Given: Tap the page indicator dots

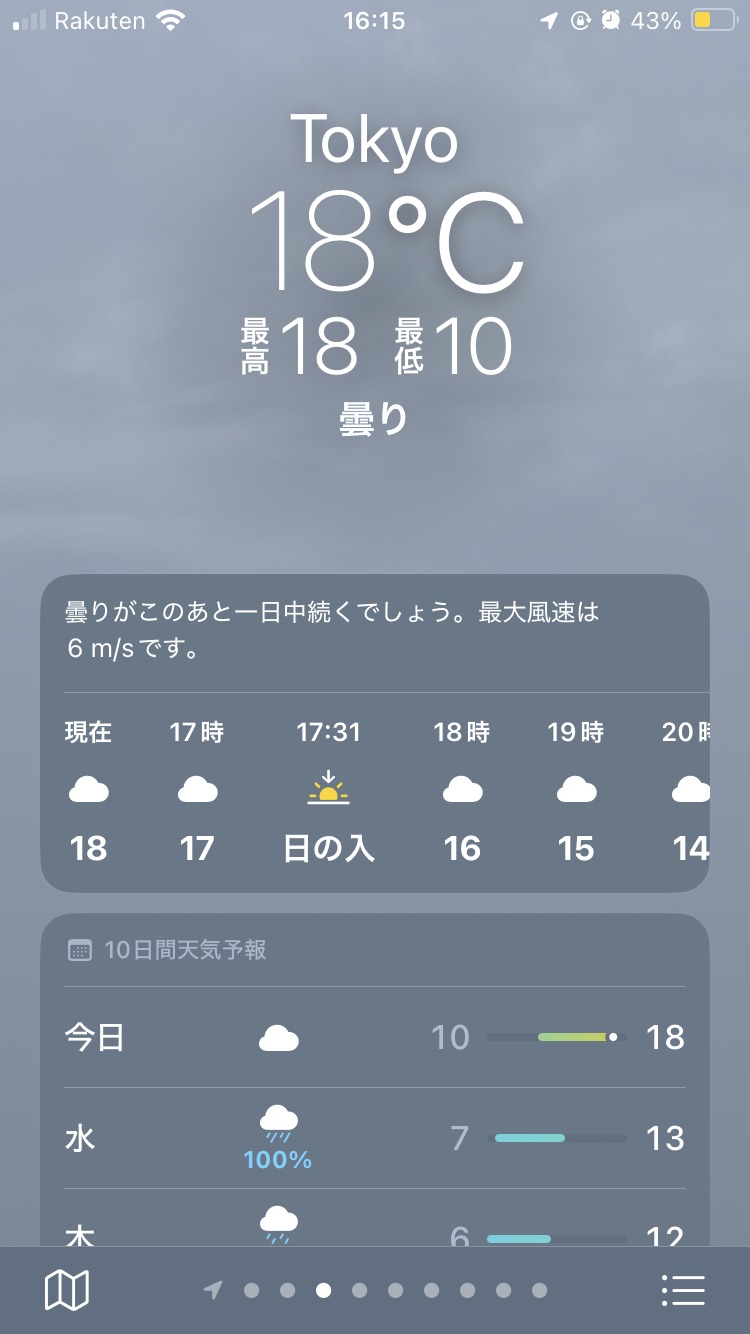Looking at the screenshot, I should pos(376,1290).
